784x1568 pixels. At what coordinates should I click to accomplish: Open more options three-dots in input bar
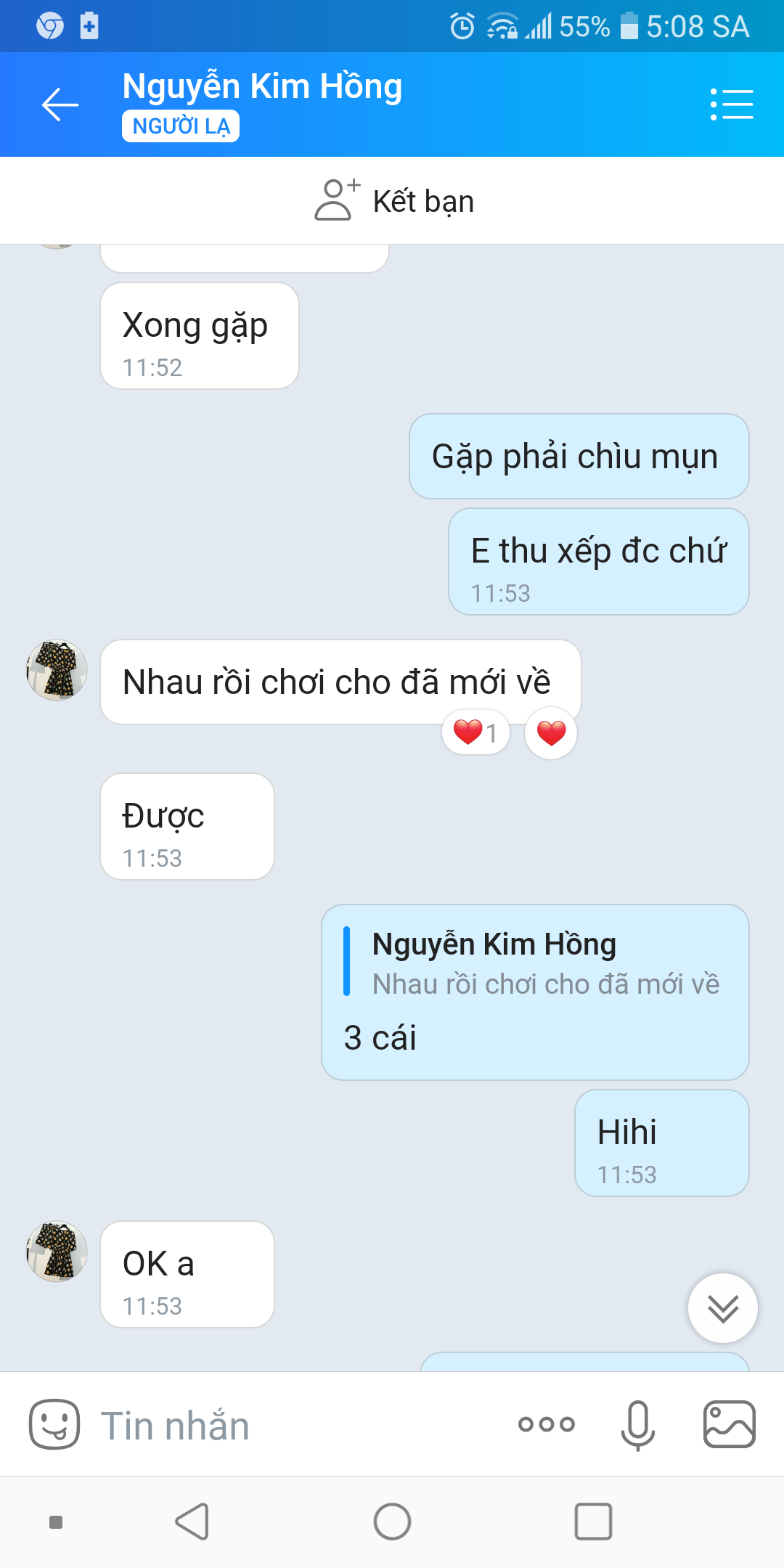tap(547, 1424)
